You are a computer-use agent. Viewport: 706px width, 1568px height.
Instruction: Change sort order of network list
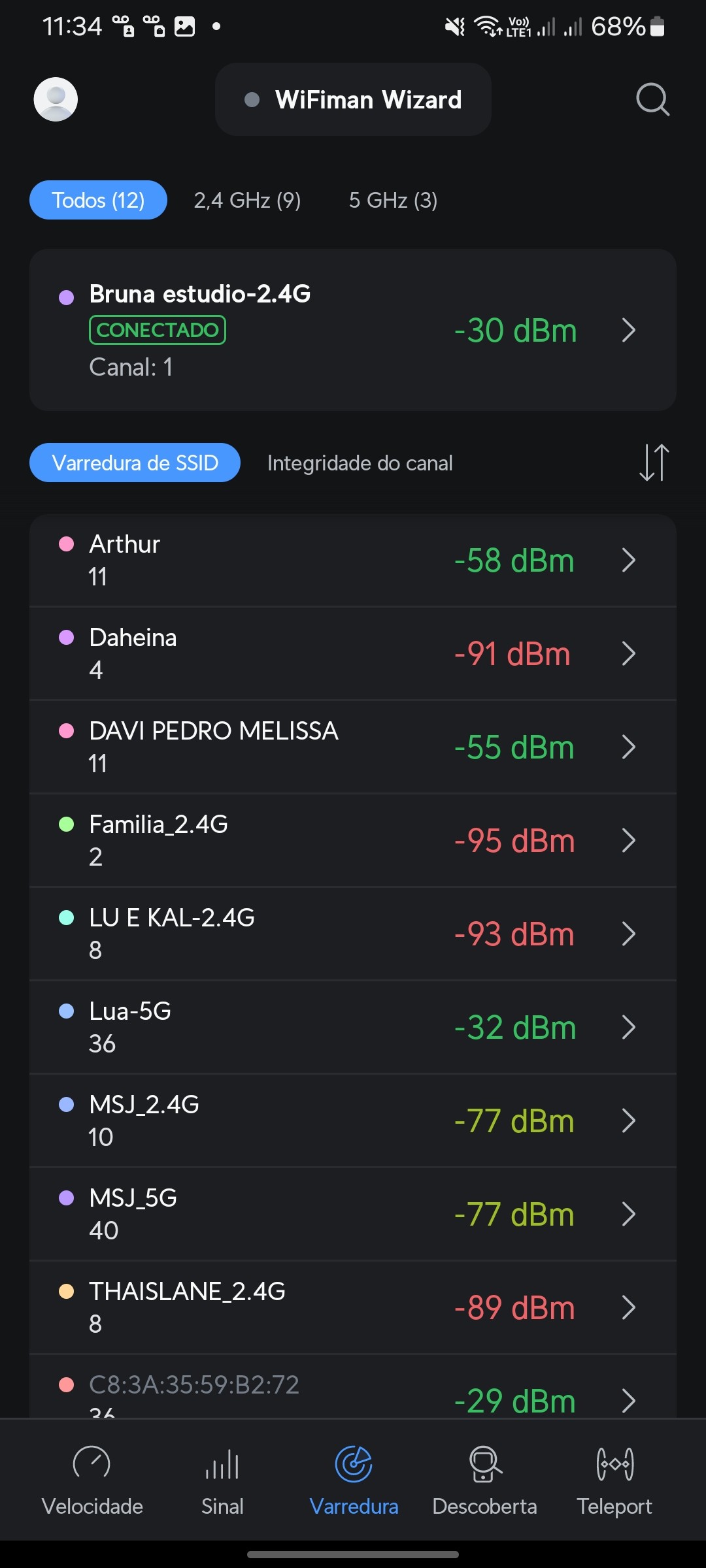tap(654, 463)
